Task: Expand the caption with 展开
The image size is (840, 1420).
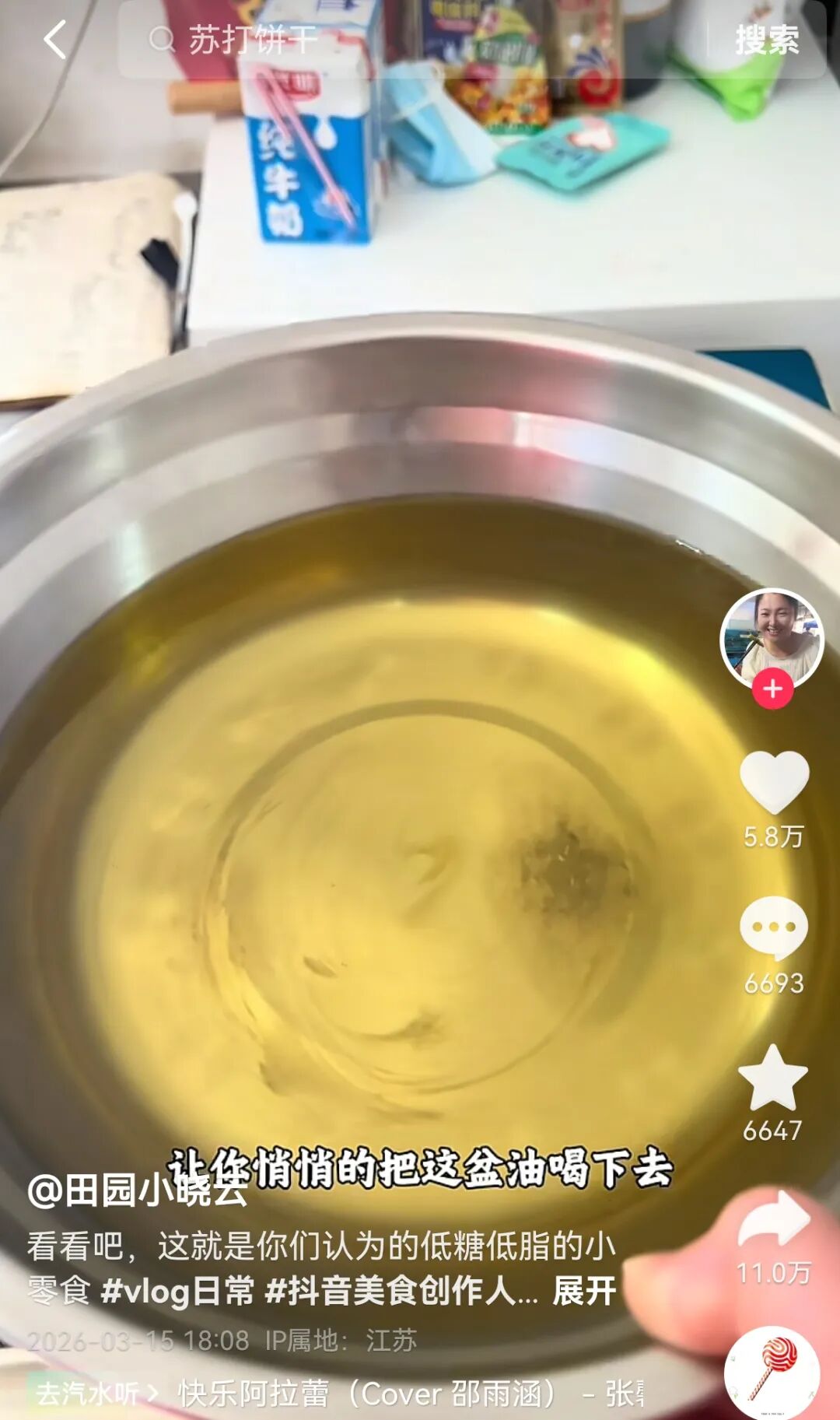Action: 584,1292
